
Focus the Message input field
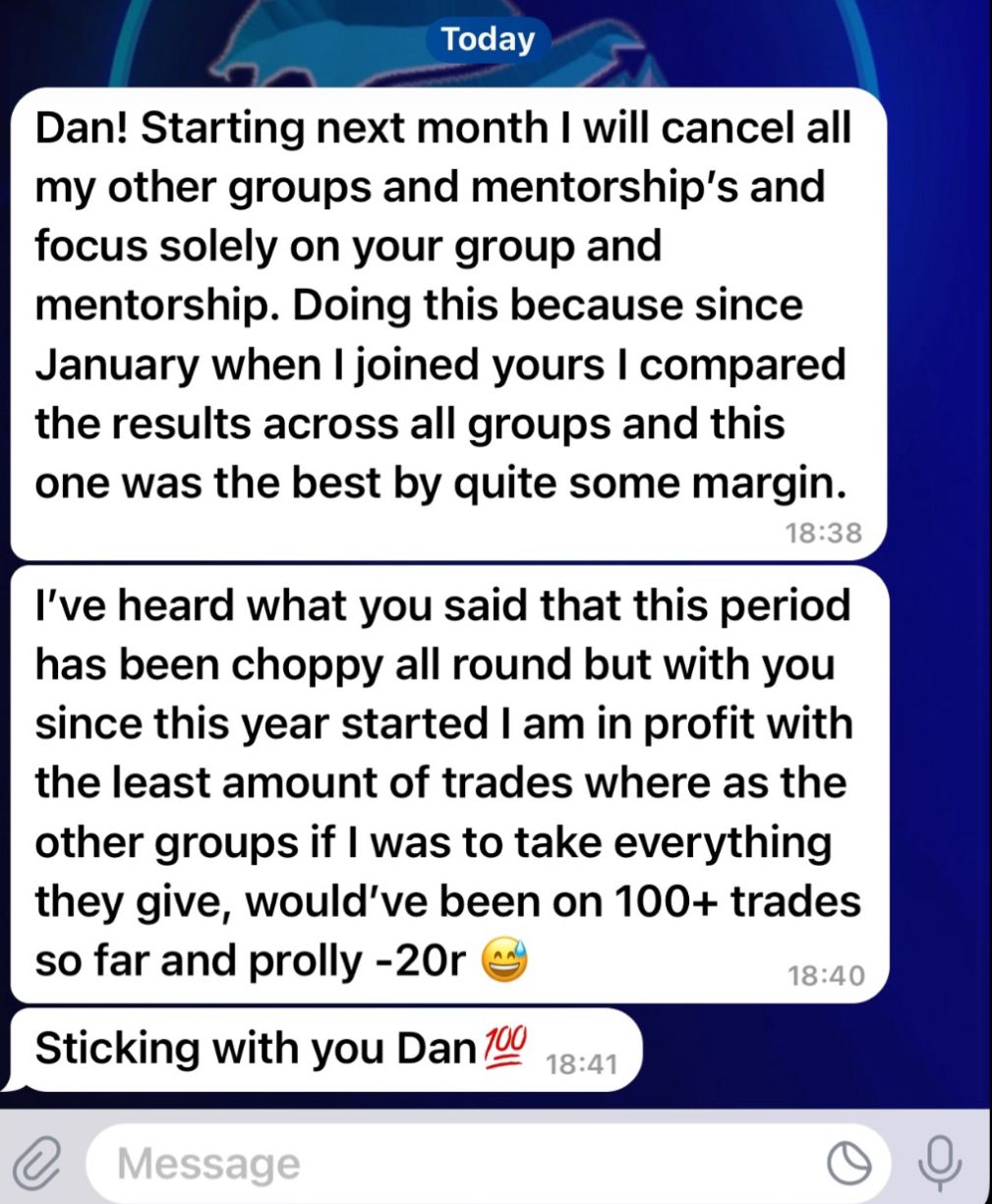pyautogui.click(x=442, y=1165)
